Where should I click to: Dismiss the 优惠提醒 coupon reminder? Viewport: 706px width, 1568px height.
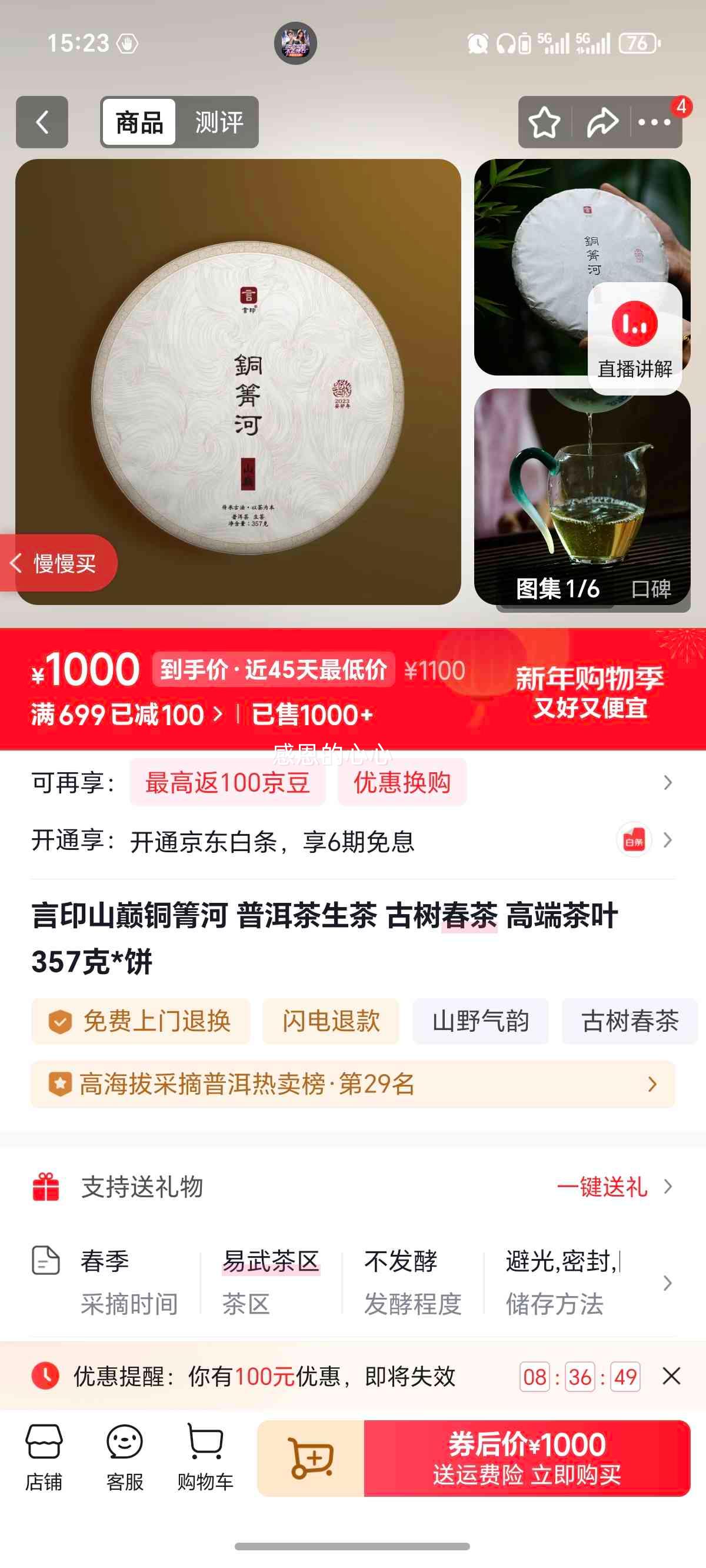pyautogui.click(x=671, y=1376)
